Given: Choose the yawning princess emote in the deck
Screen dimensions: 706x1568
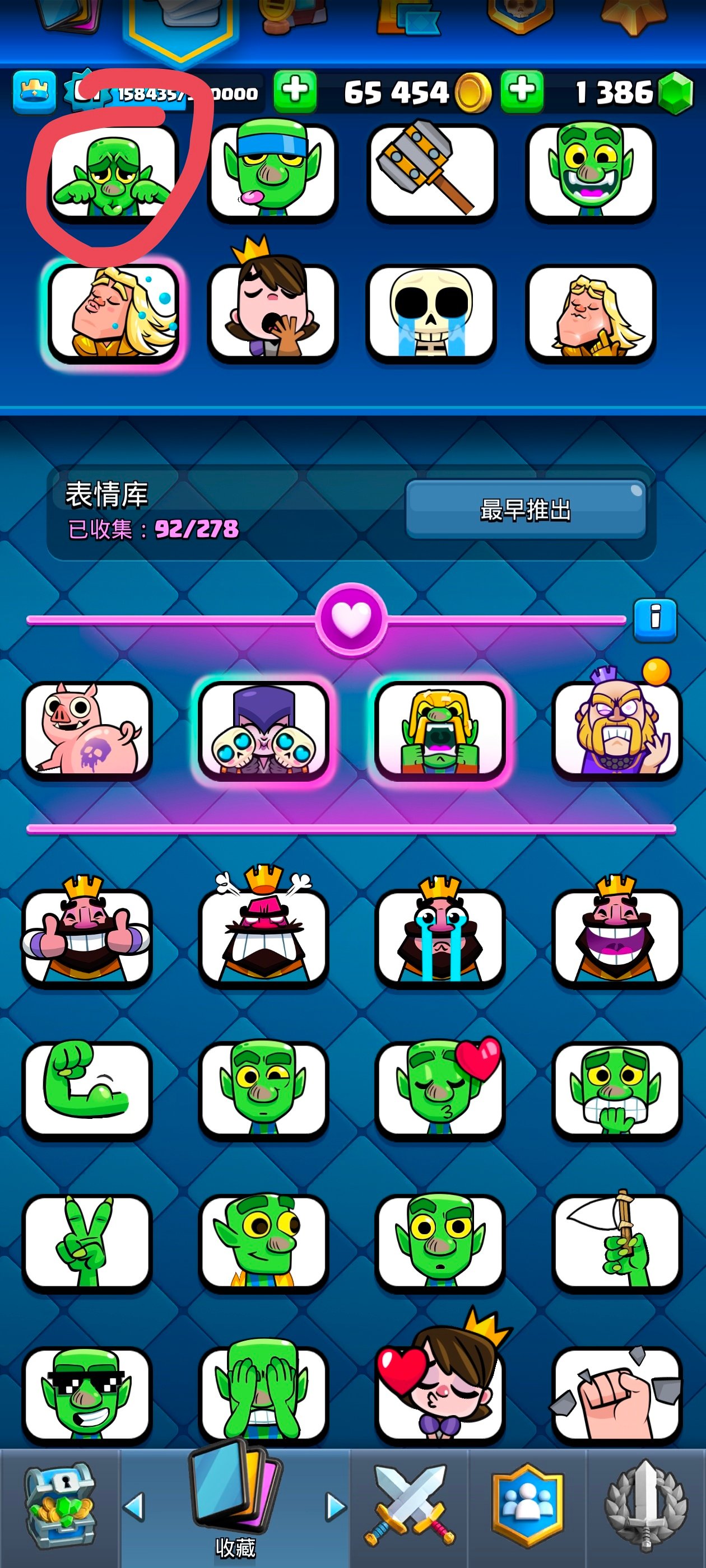Looking at the screenshot, I should [272, 312].
